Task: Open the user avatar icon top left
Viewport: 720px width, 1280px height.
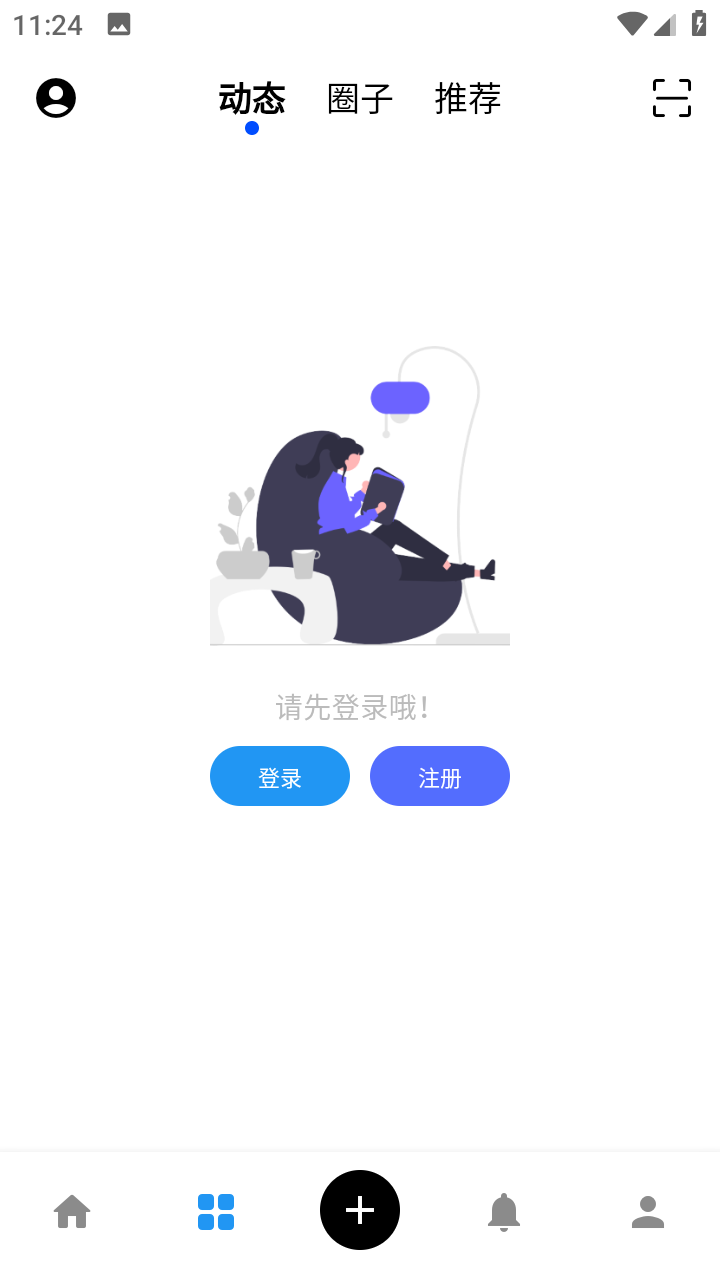Action: coord(55,97)
